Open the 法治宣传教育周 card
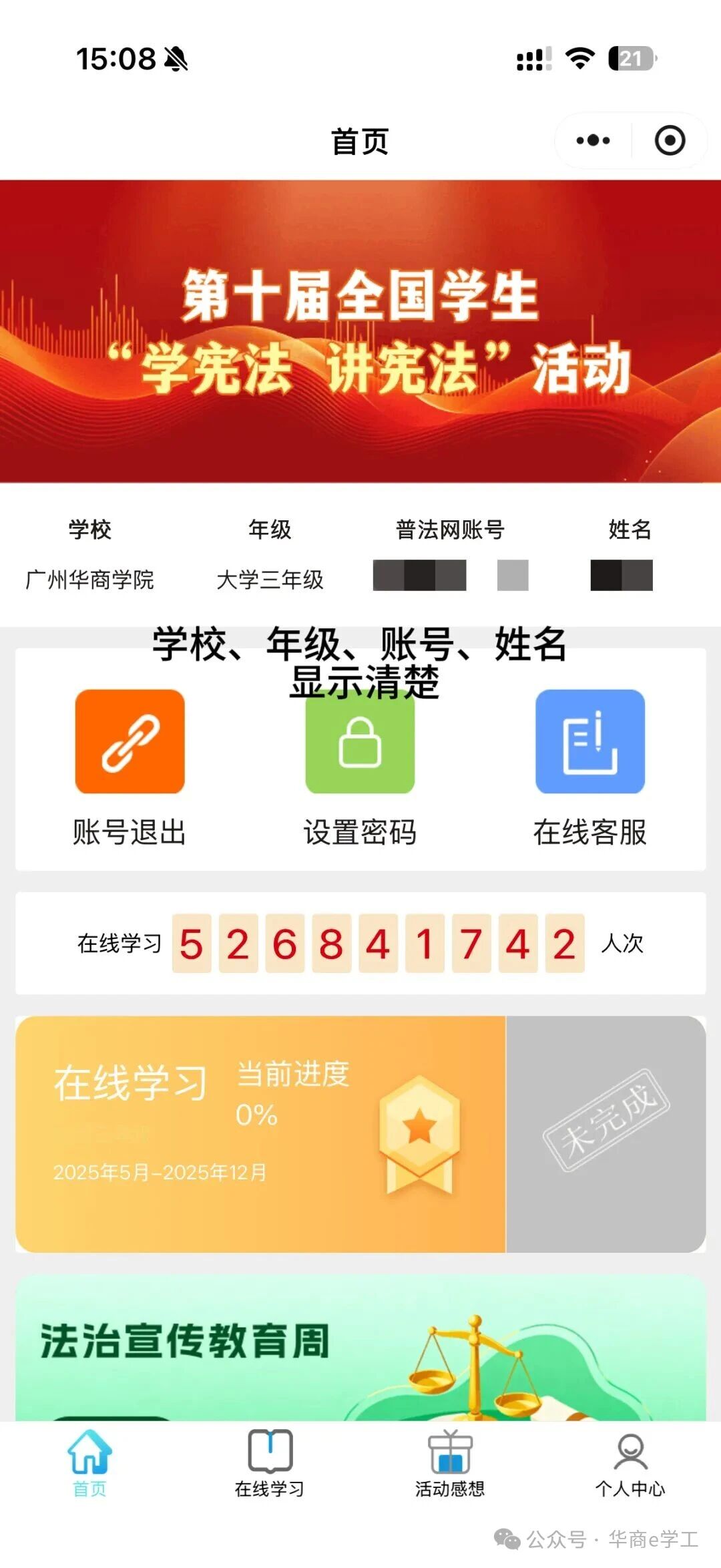The image size is (721, 1568). pyautogui.click(x=360, y=1349)
